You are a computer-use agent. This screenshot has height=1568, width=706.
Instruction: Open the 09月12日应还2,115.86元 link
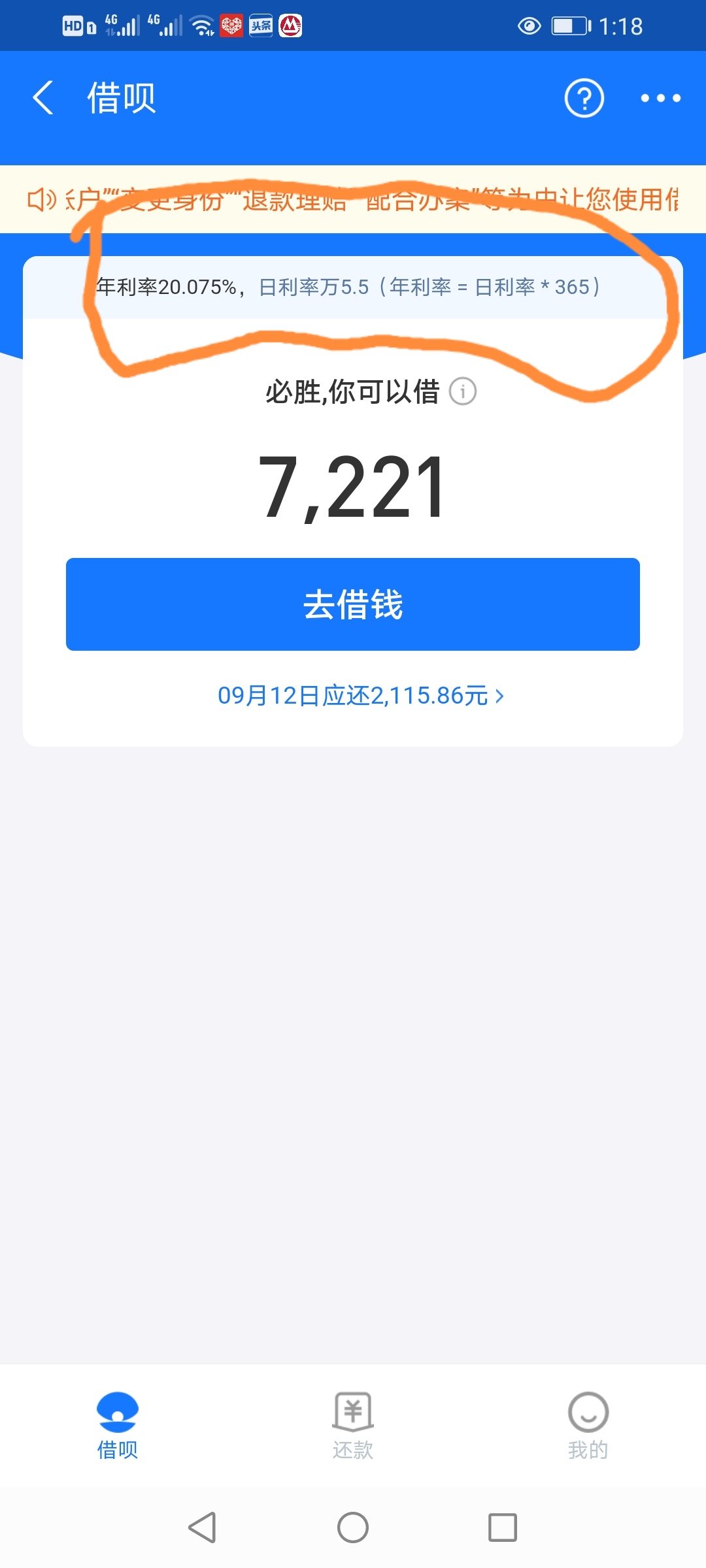tap(353, 697)
